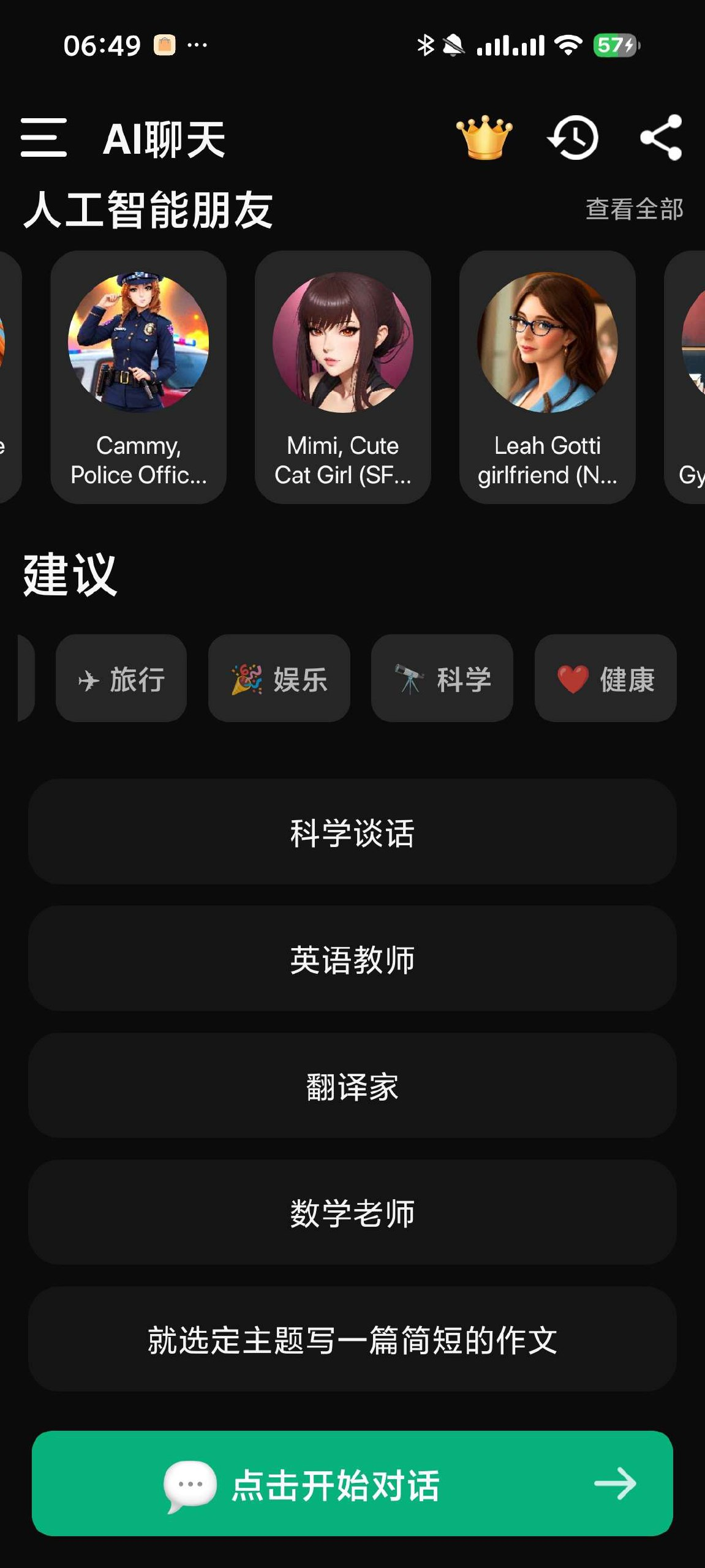Select the 科学谈话 suggestion
Screen dimensions: 705x1568
coord(352,834)
